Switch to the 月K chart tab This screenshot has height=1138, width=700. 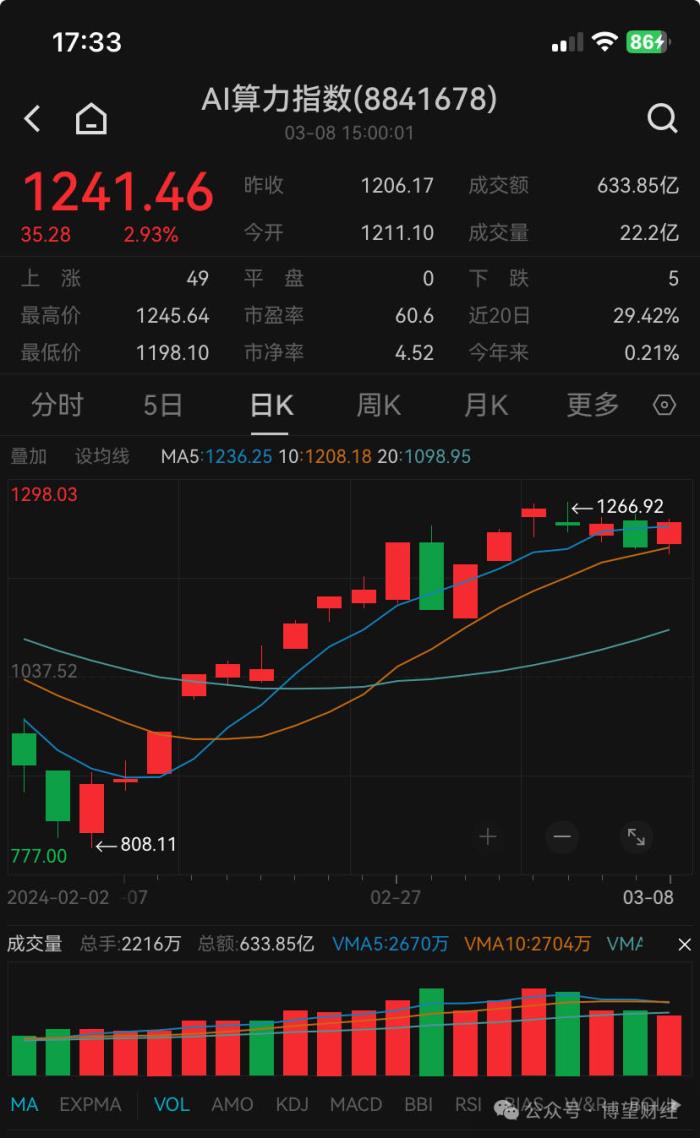click(486, 405)
